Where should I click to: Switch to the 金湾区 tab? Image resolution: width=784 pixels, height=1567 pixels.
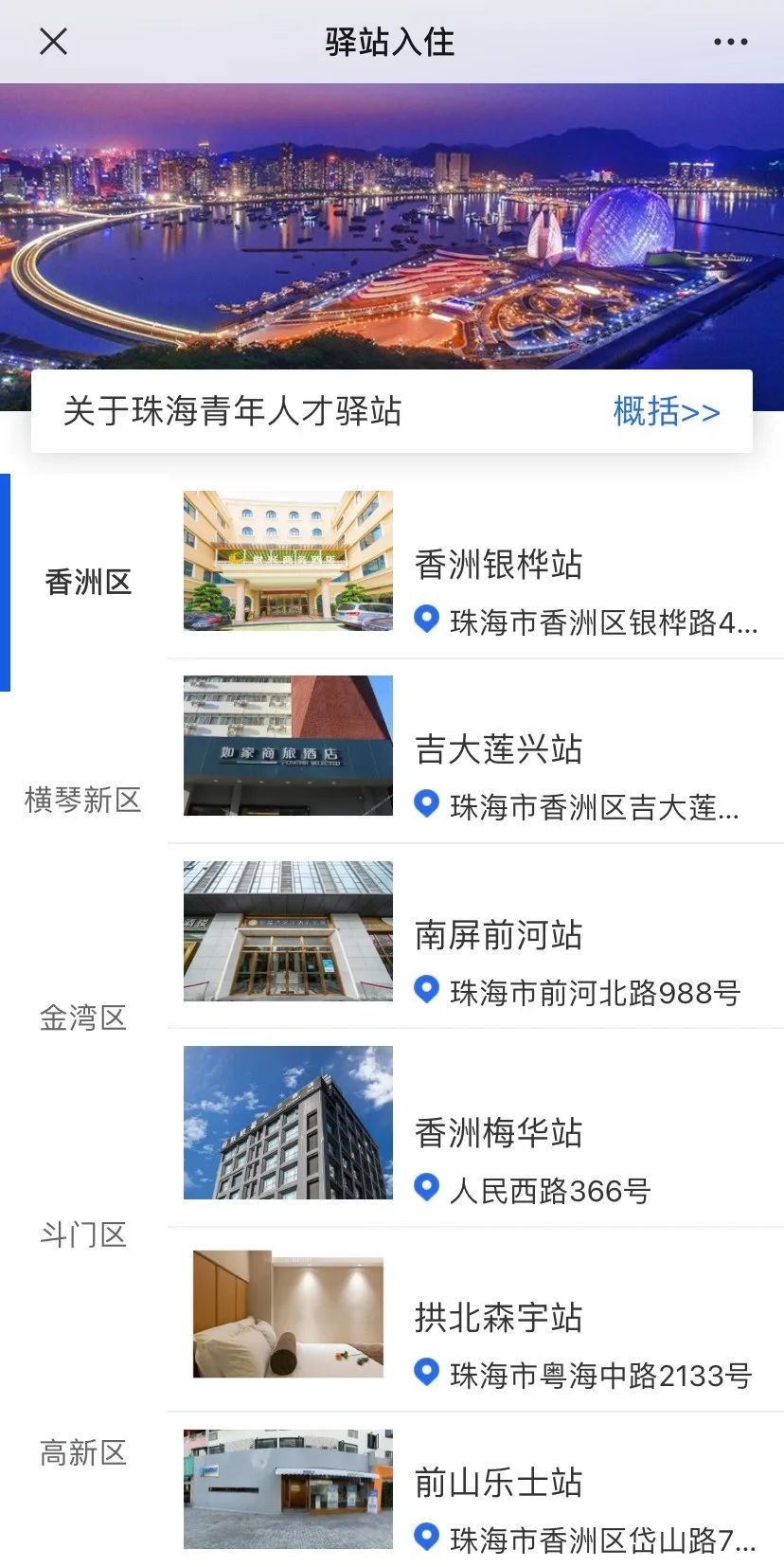(83, 1018)
